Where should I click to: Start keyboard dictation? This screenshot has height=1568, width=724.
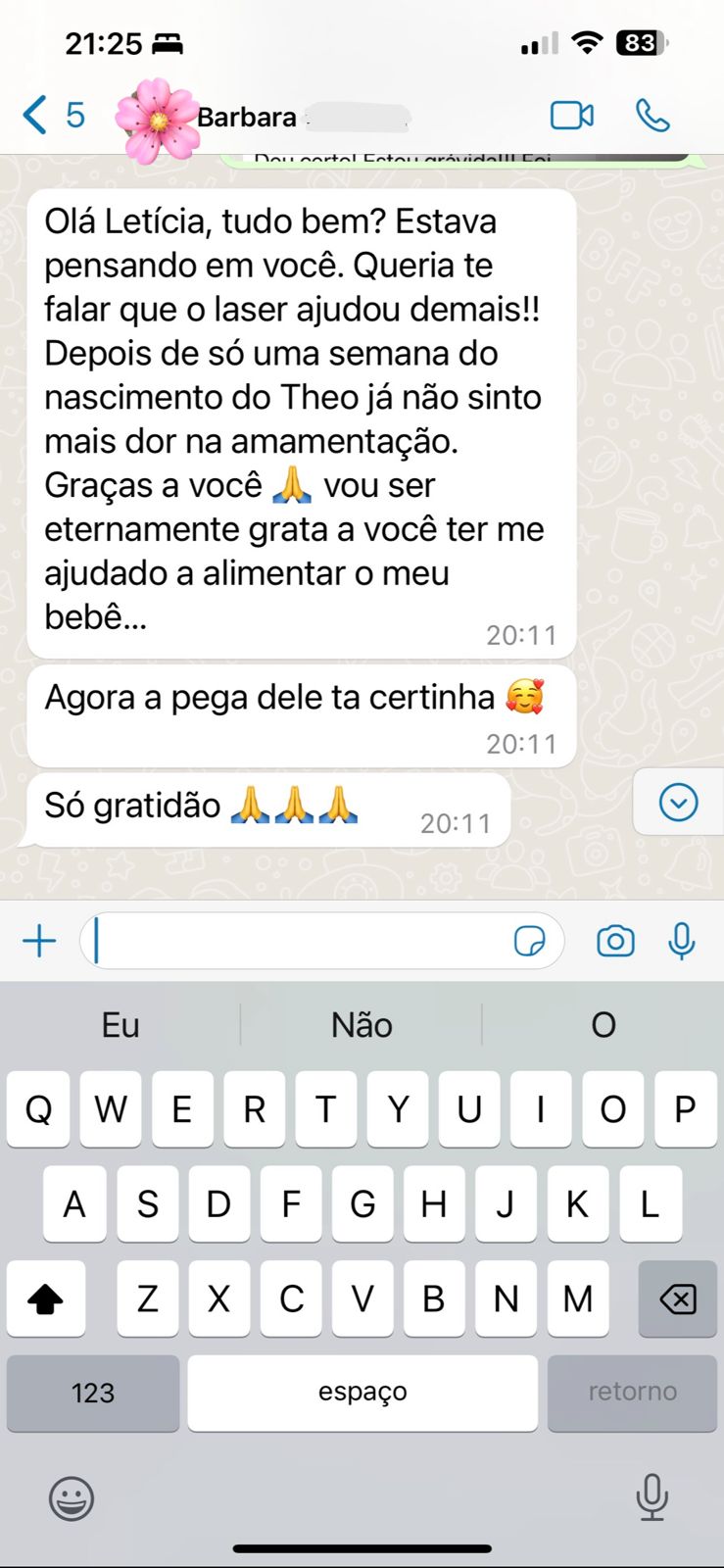[x=652, y=1497]
